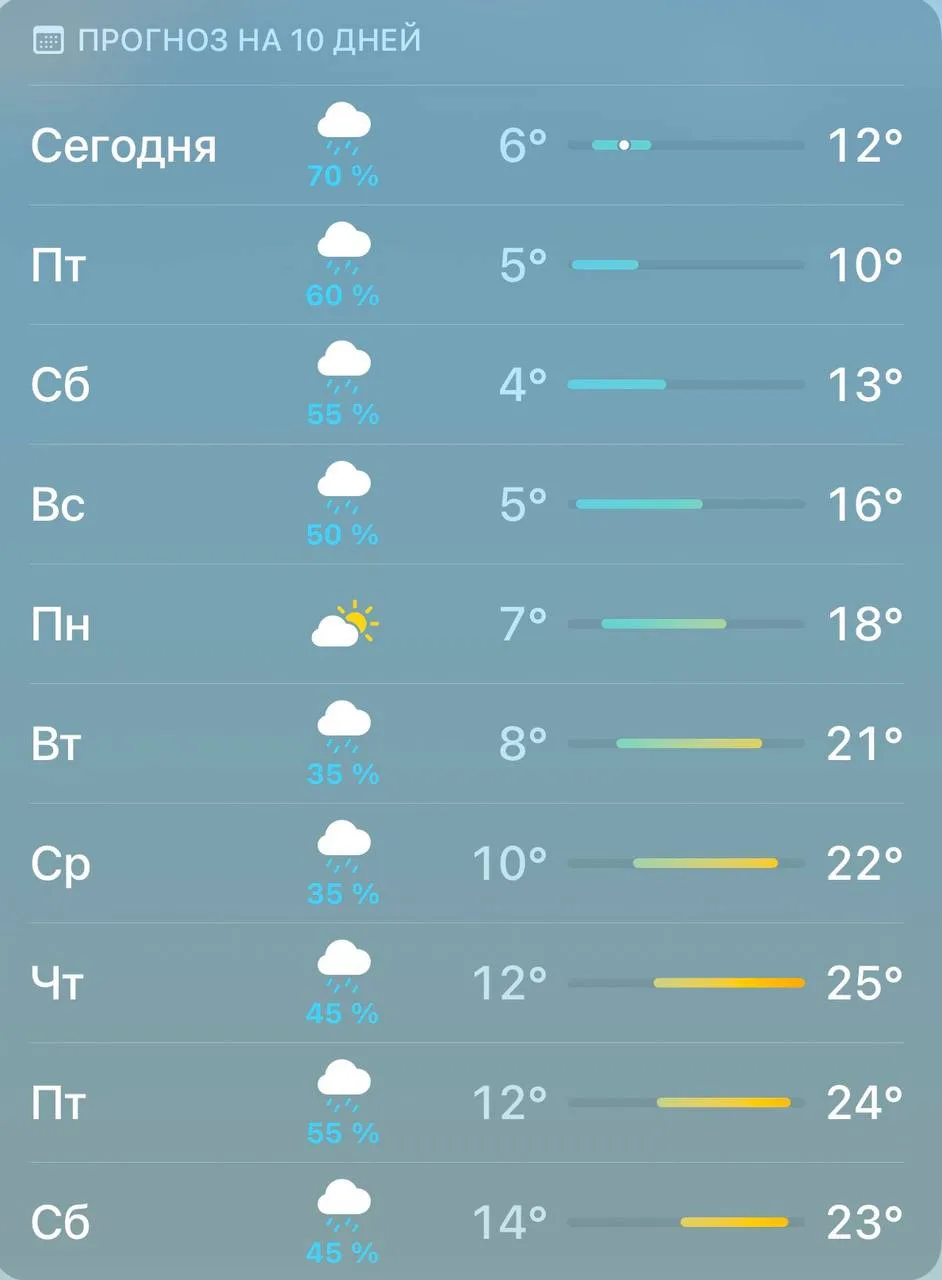The width and height of the screenshot is (942, 1280).
Task: Open Saturday forecast with 4° to 13°
Action: coord(467,385)
